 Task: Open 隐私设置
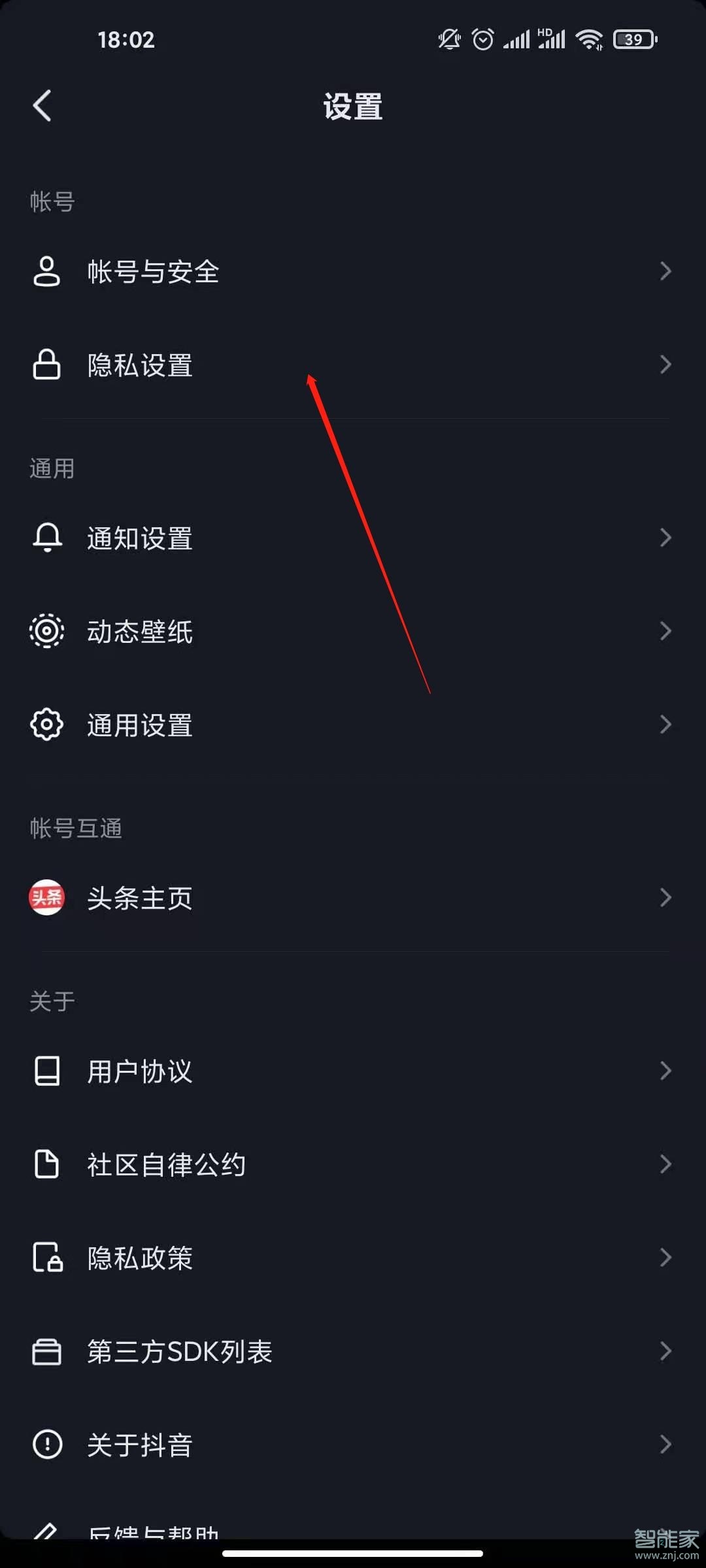tap(139, 365)
